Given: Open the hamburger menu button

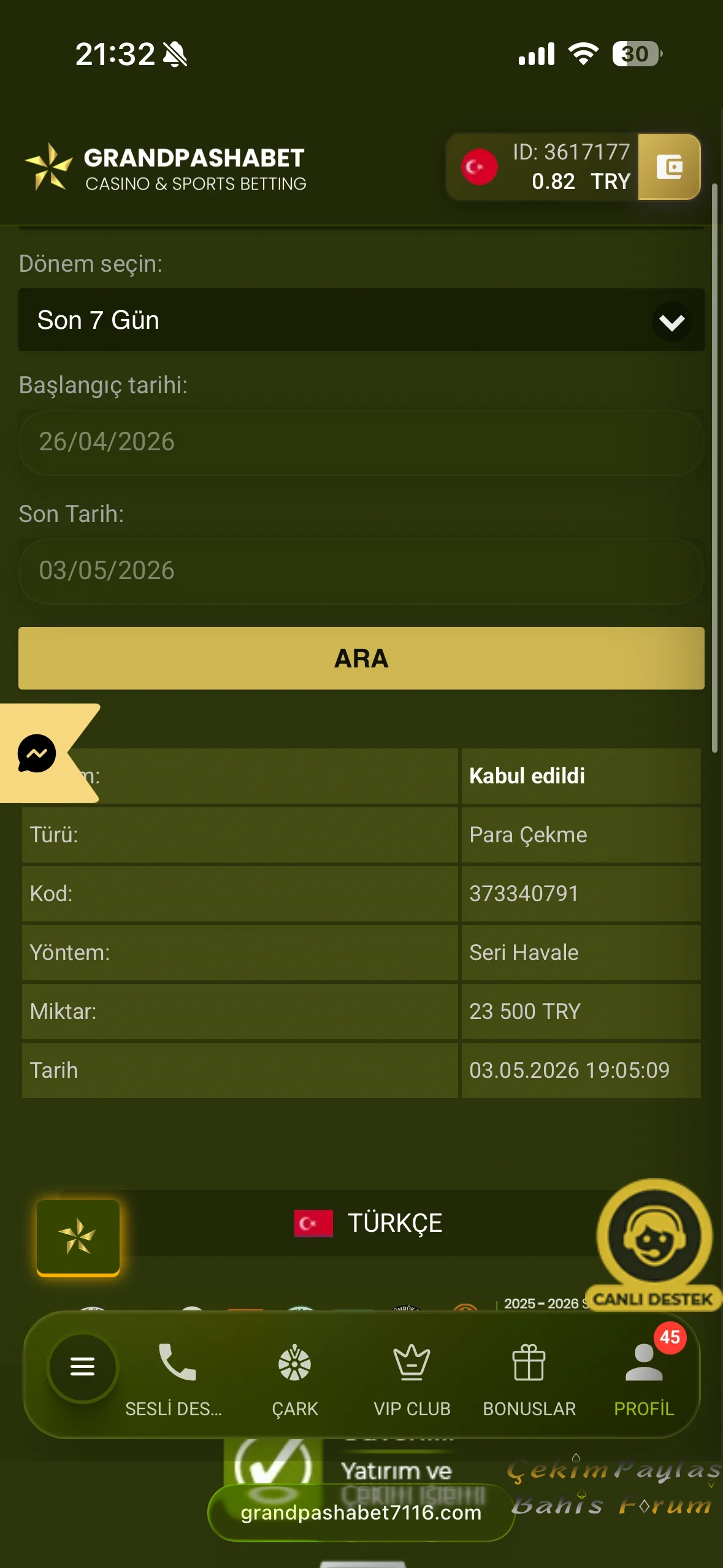Looking at the screenshot, I should 82,1367.
